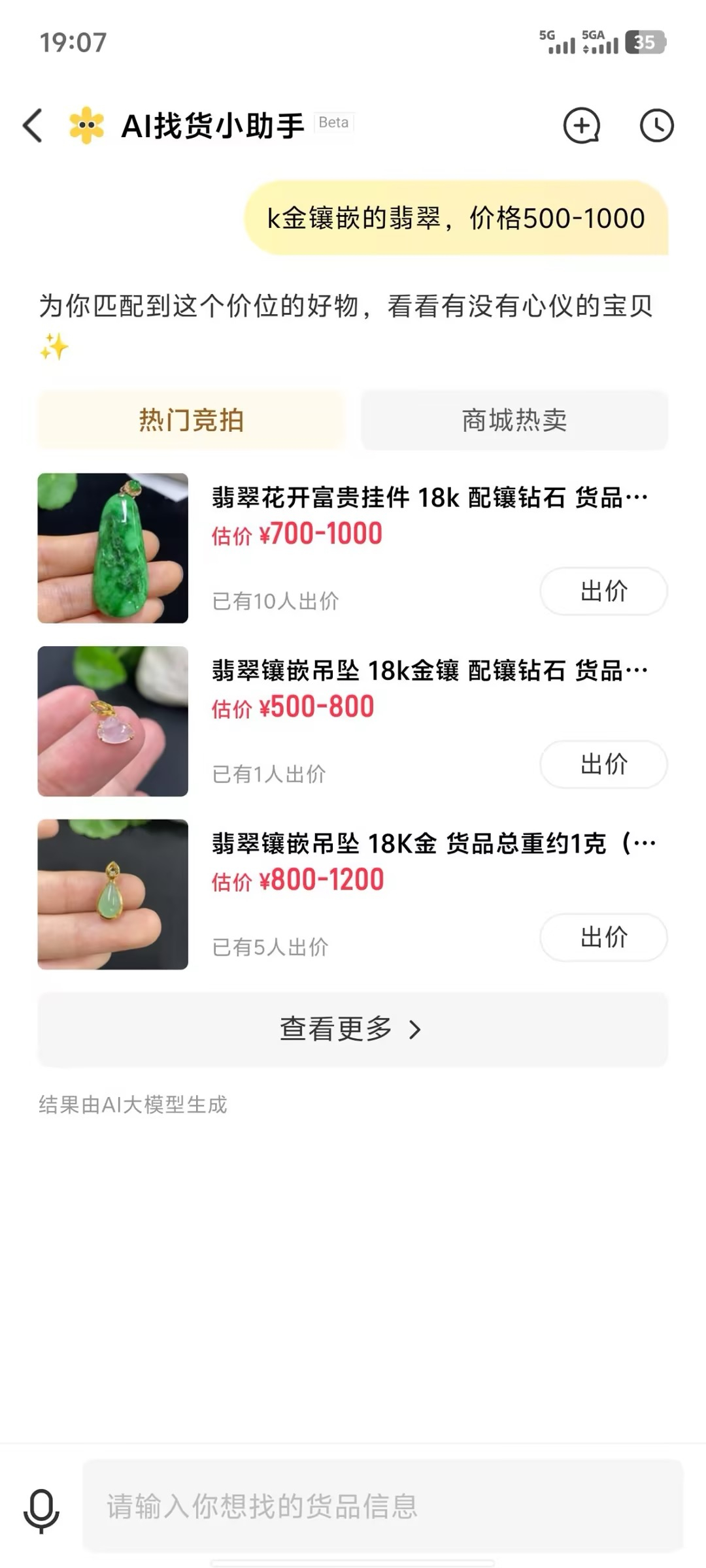
Task: Tap 出价 for ¥500-800 pendant
Action: pyautogui.click(x=603, y=764)
